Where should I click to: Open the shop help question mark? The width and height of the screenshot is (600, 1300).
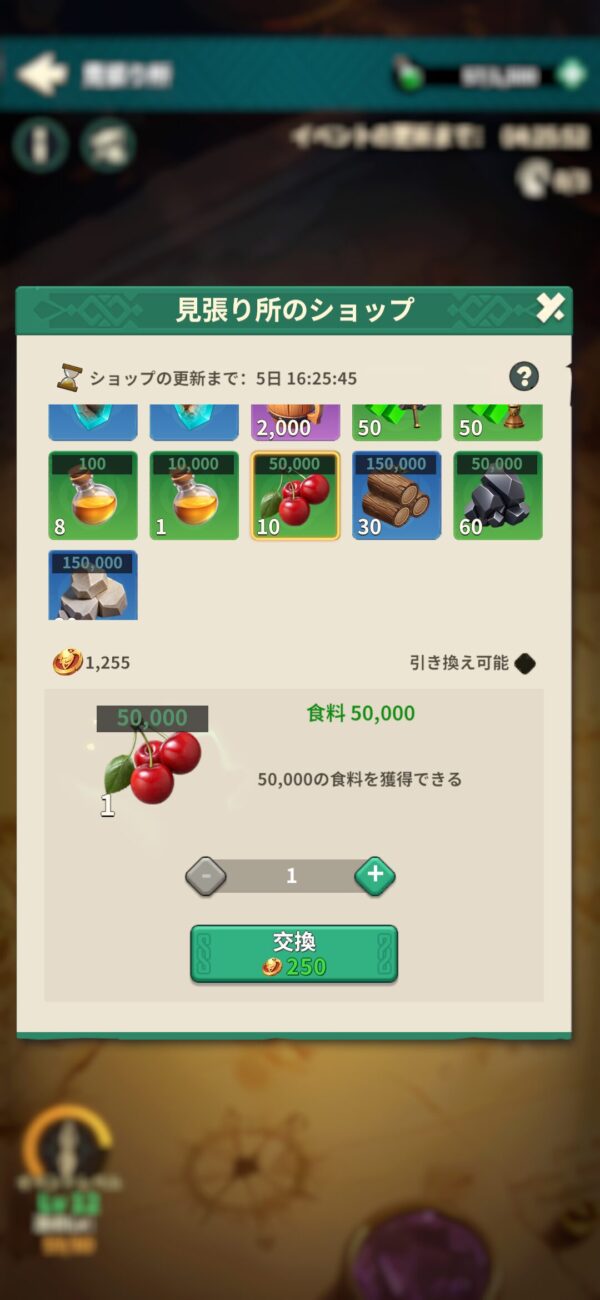(524, 377)
